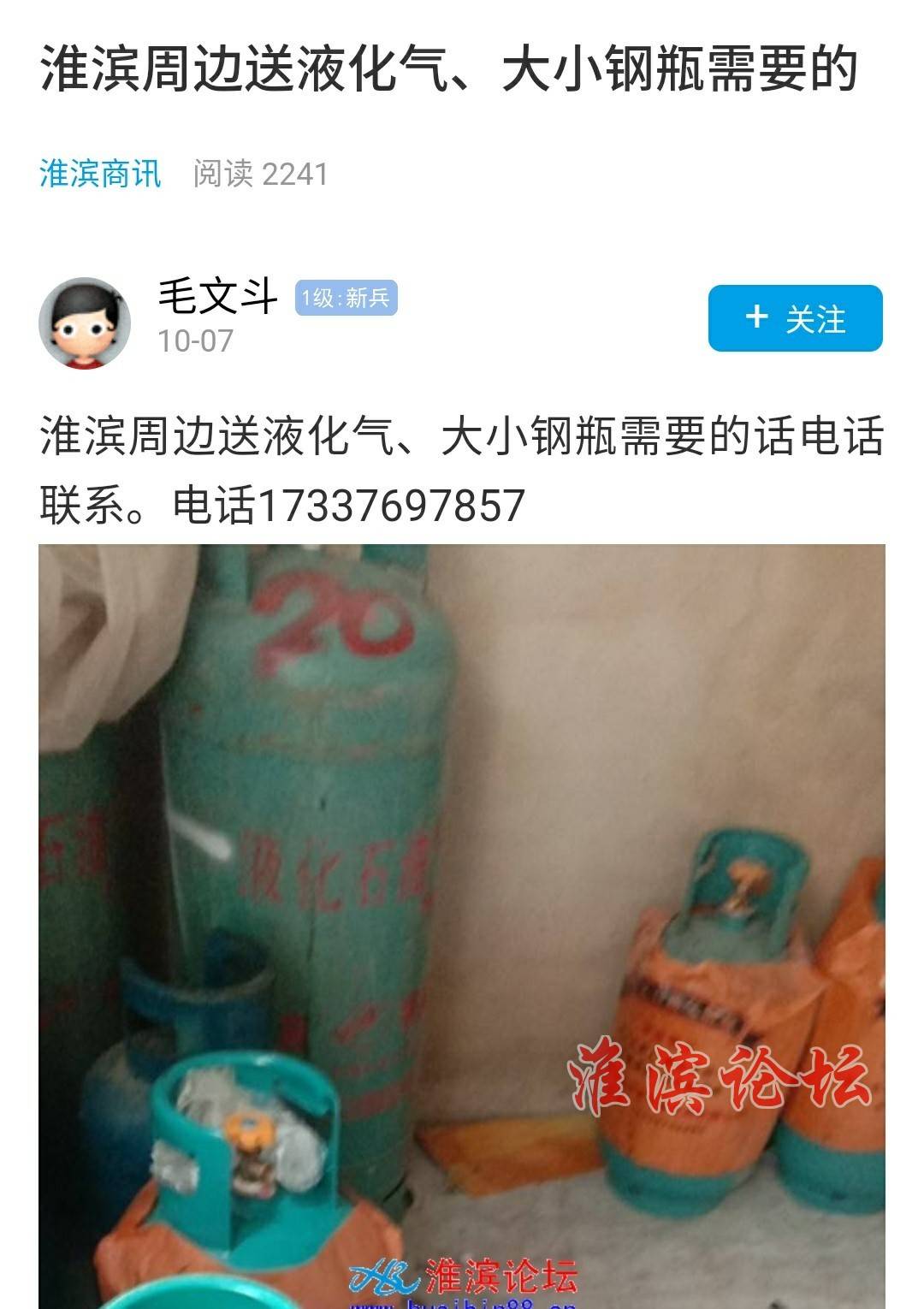Open the 淮滨商讯 category link
This screenshot has height=1309, width=924.
100,174
